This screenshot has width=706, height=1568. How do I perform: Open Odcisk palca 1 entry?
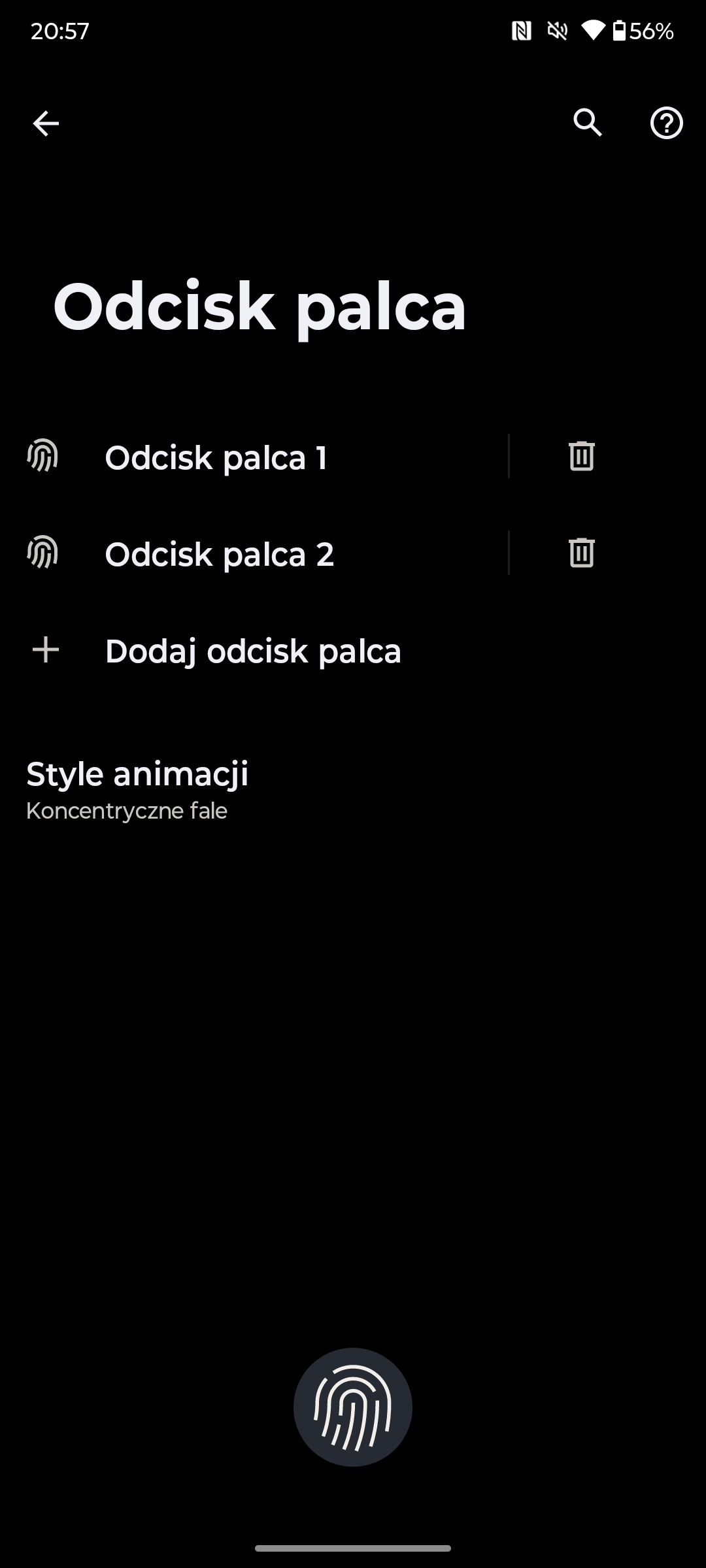(x=255, y=457)
